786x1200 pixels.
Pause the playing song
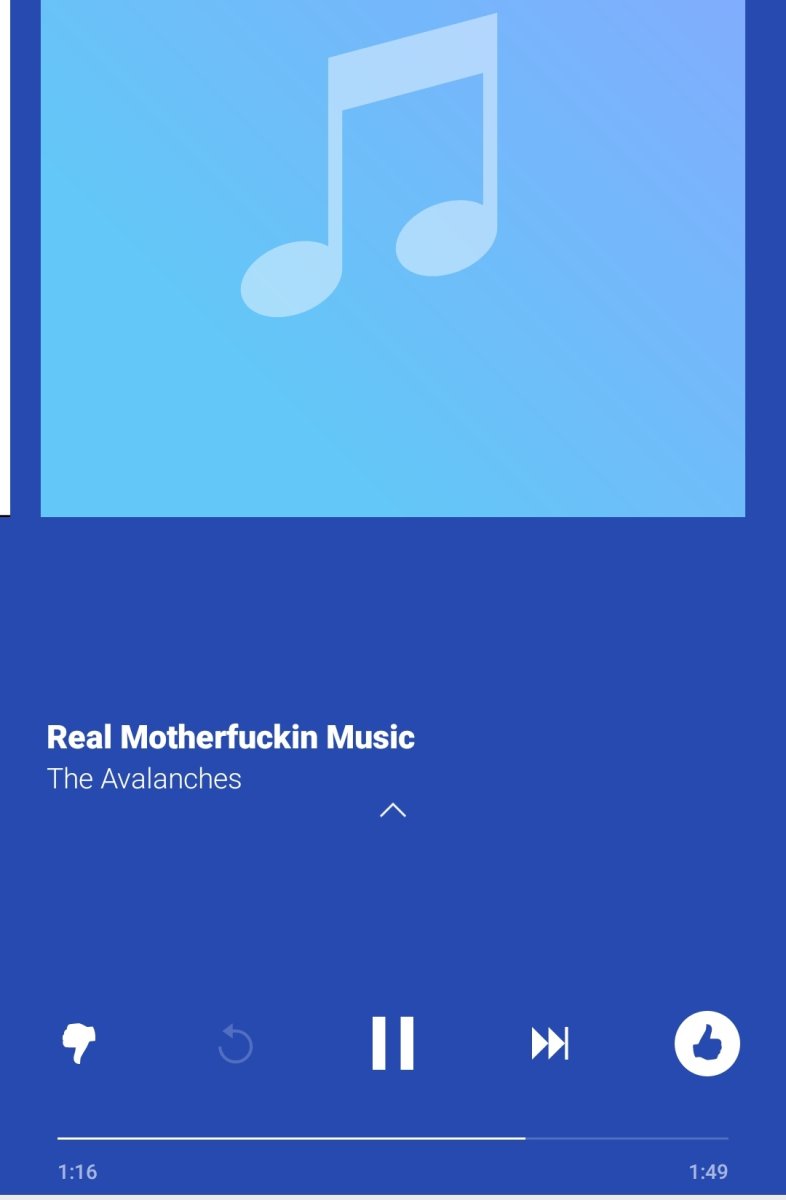point(392,1043)
